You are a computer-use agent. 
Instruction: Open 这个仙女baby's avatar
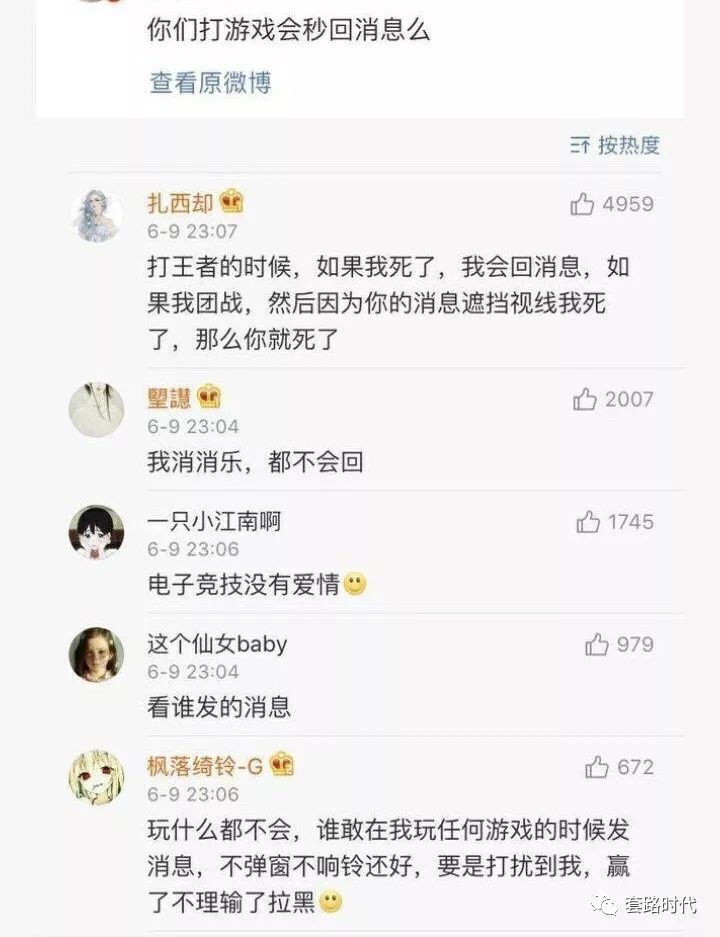tap(96, 655)
